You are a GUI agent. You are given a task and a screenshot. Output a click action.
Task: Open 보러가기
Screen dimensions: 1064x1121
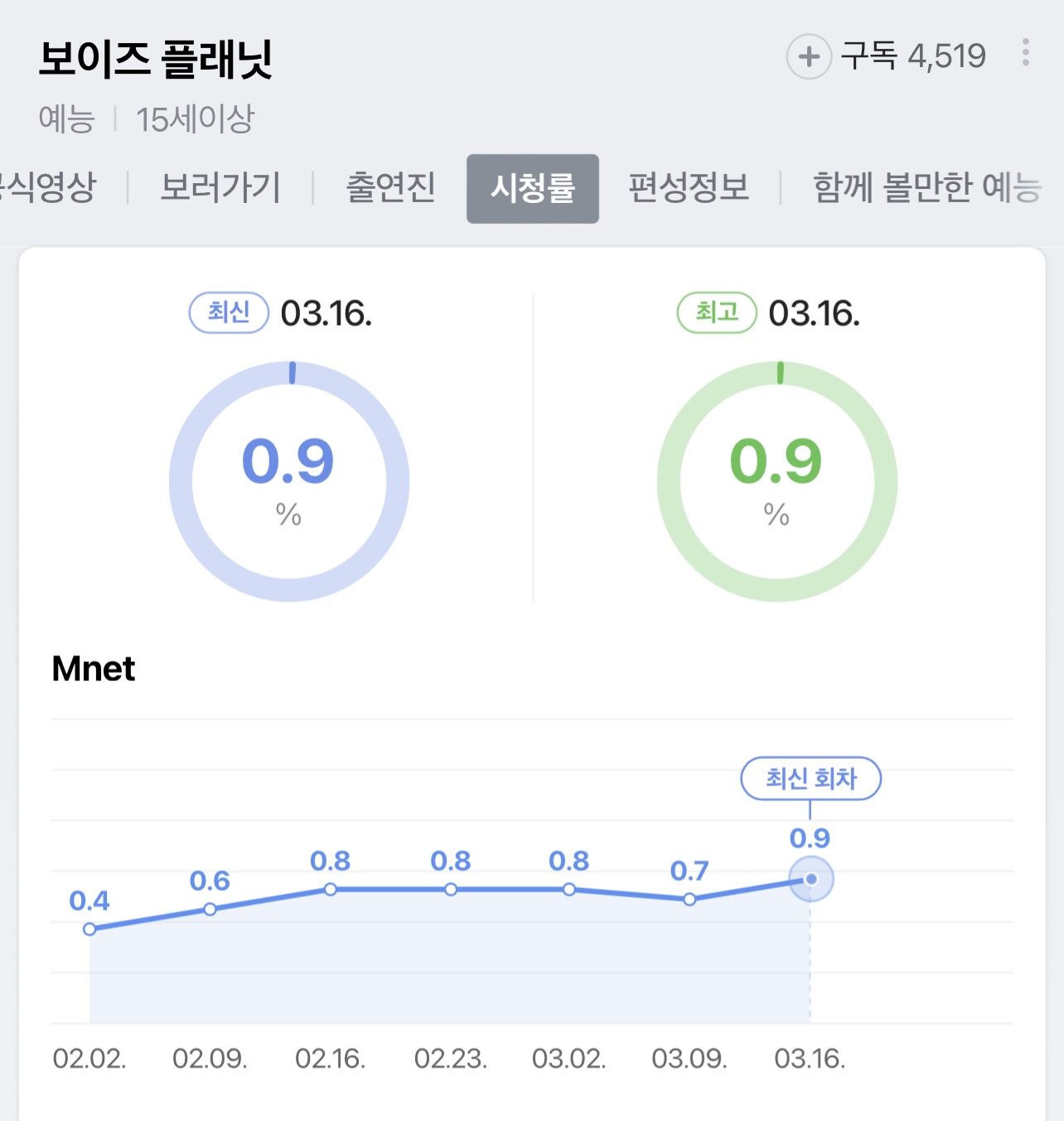tap(221, 188)
